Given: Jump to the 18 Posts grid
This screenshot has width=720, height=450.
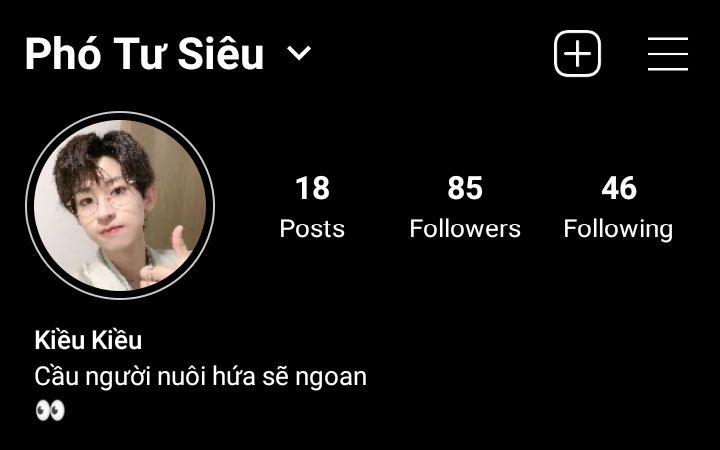Looking at the screenshot, I should 312,207.
